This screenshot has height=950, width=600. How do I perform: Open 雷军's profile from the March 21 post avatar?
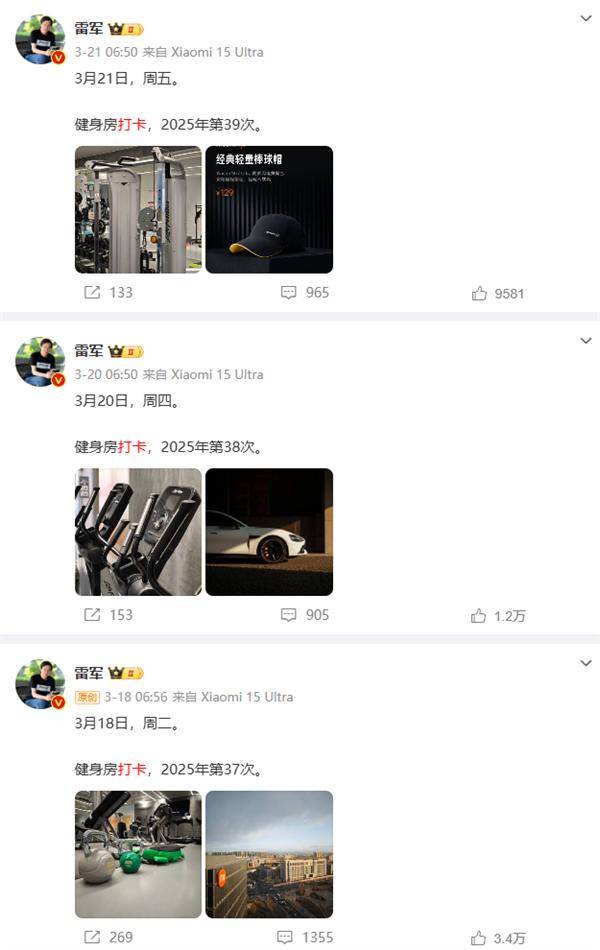point(40,40)
